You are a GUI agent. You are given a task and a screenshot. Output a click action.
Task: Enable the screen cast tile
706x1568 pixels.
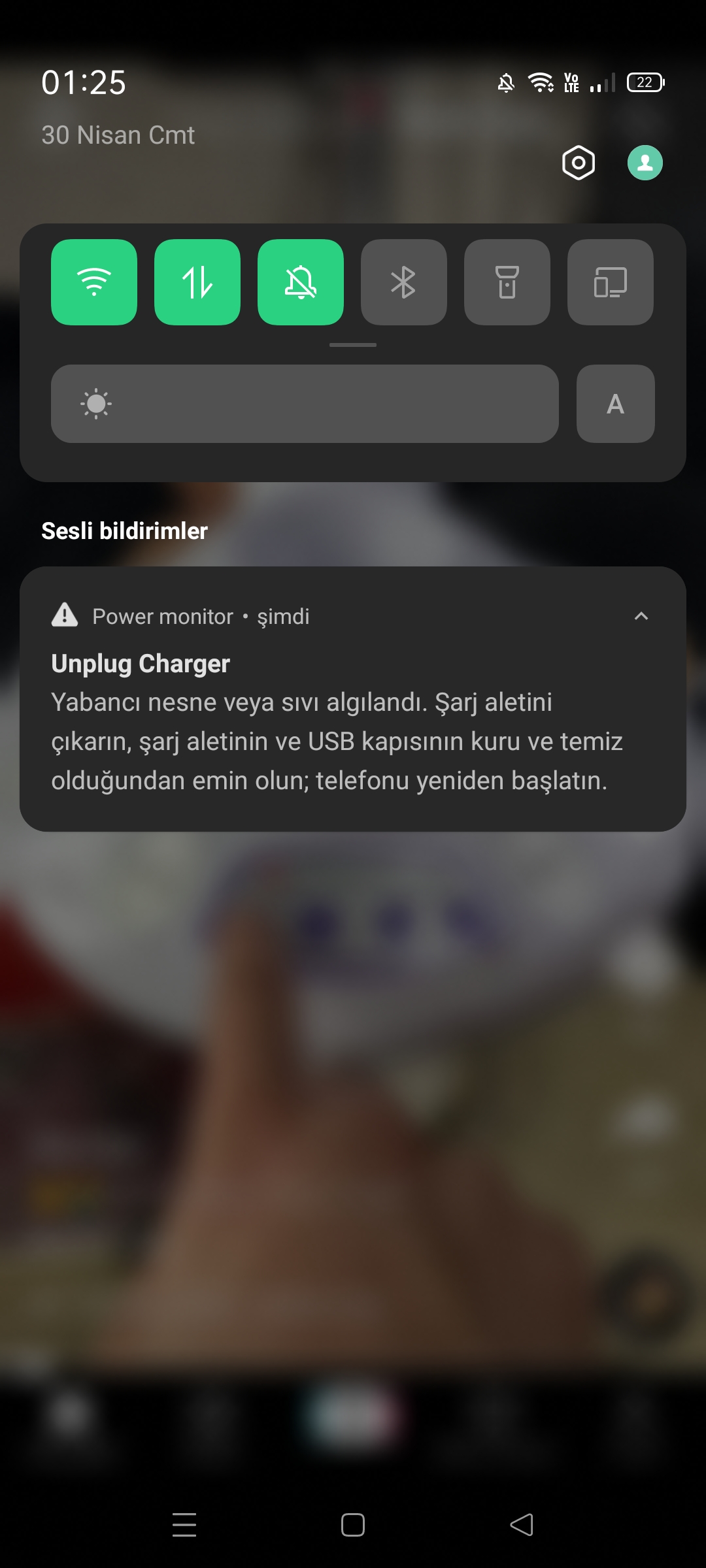tap(611, 282)
